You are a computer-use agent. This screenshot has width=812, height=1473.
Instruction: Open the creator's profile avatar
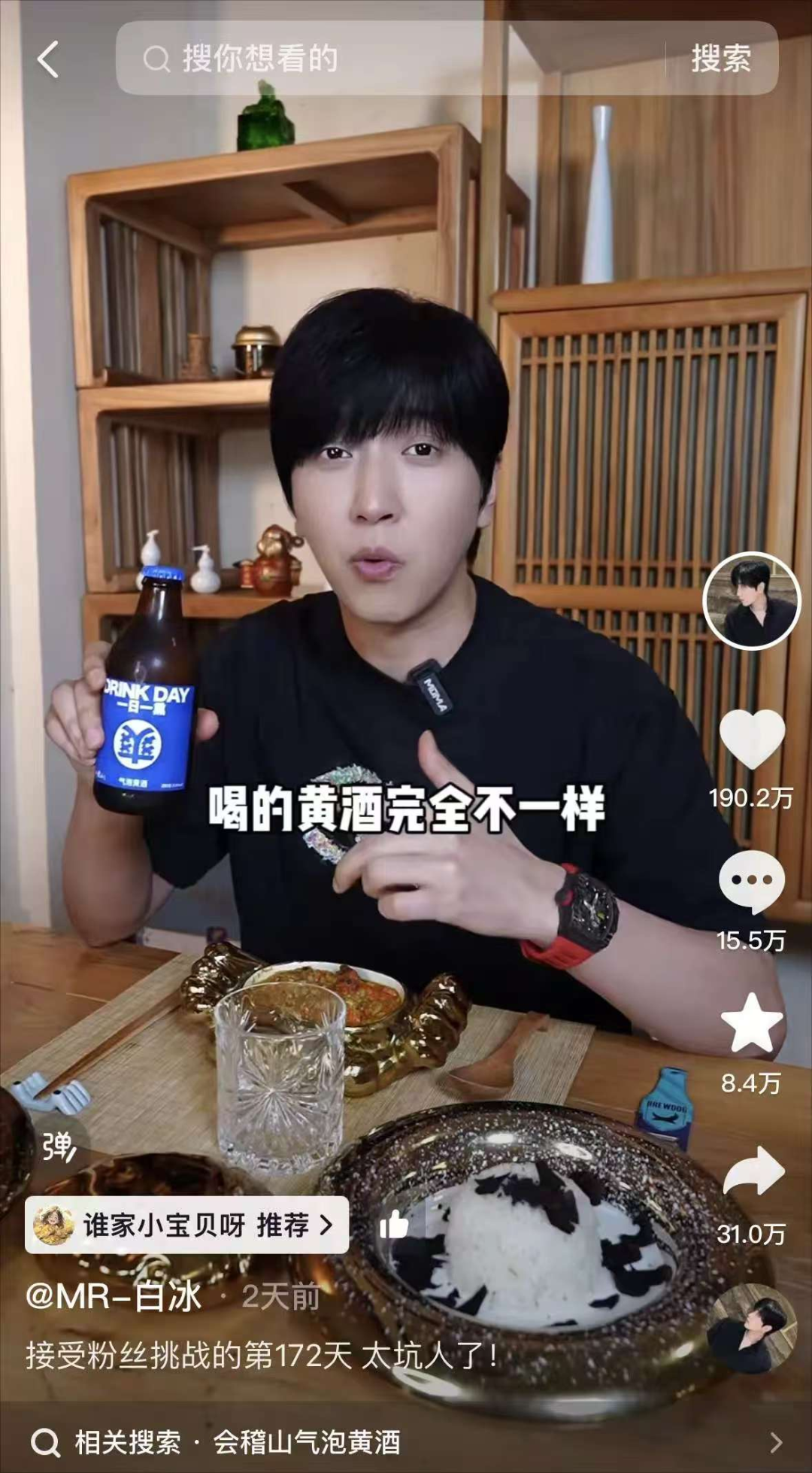(x=751, y=600)
